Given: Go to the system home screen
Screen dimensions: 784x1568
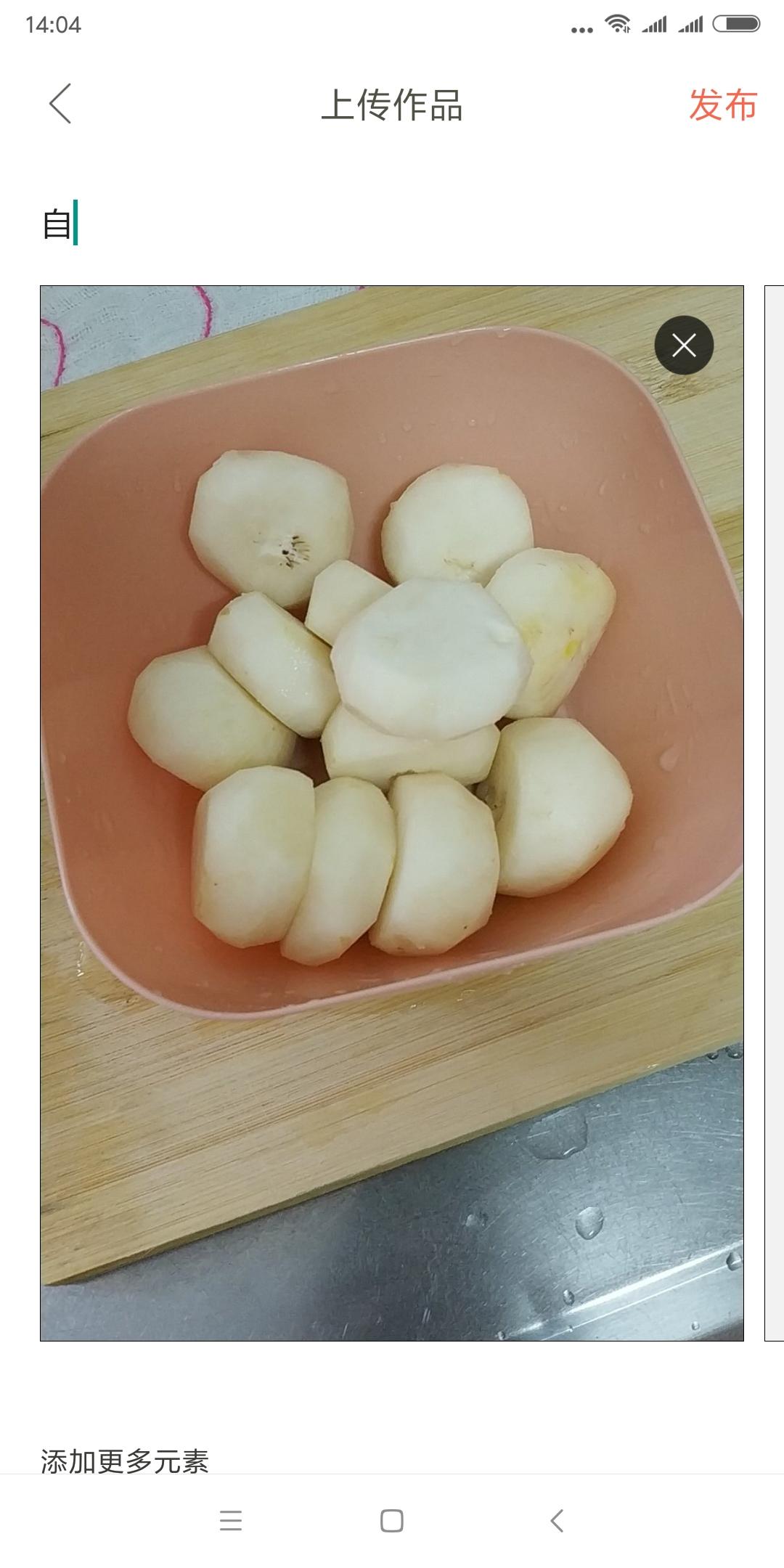Looking at the screenshot, I should [x=392, y=1520].
